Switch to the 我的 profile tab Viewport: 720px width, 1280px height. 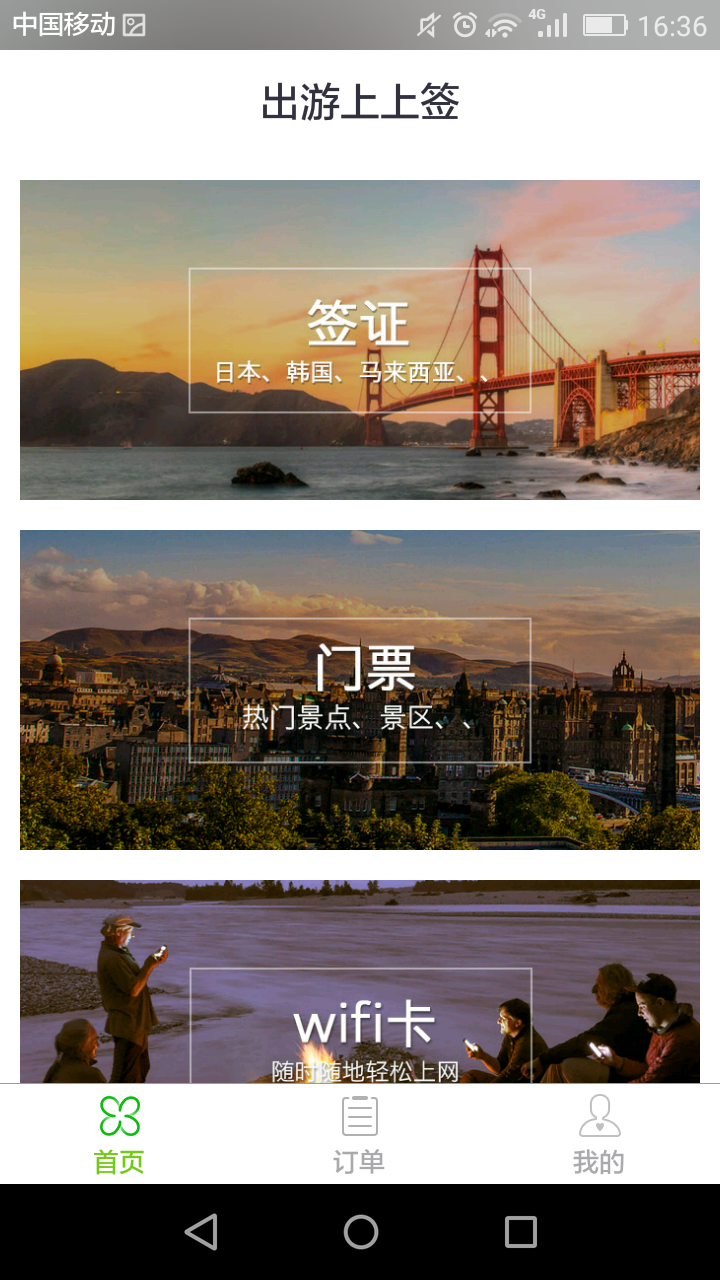pyautogui.click(x=599, y=1134)
